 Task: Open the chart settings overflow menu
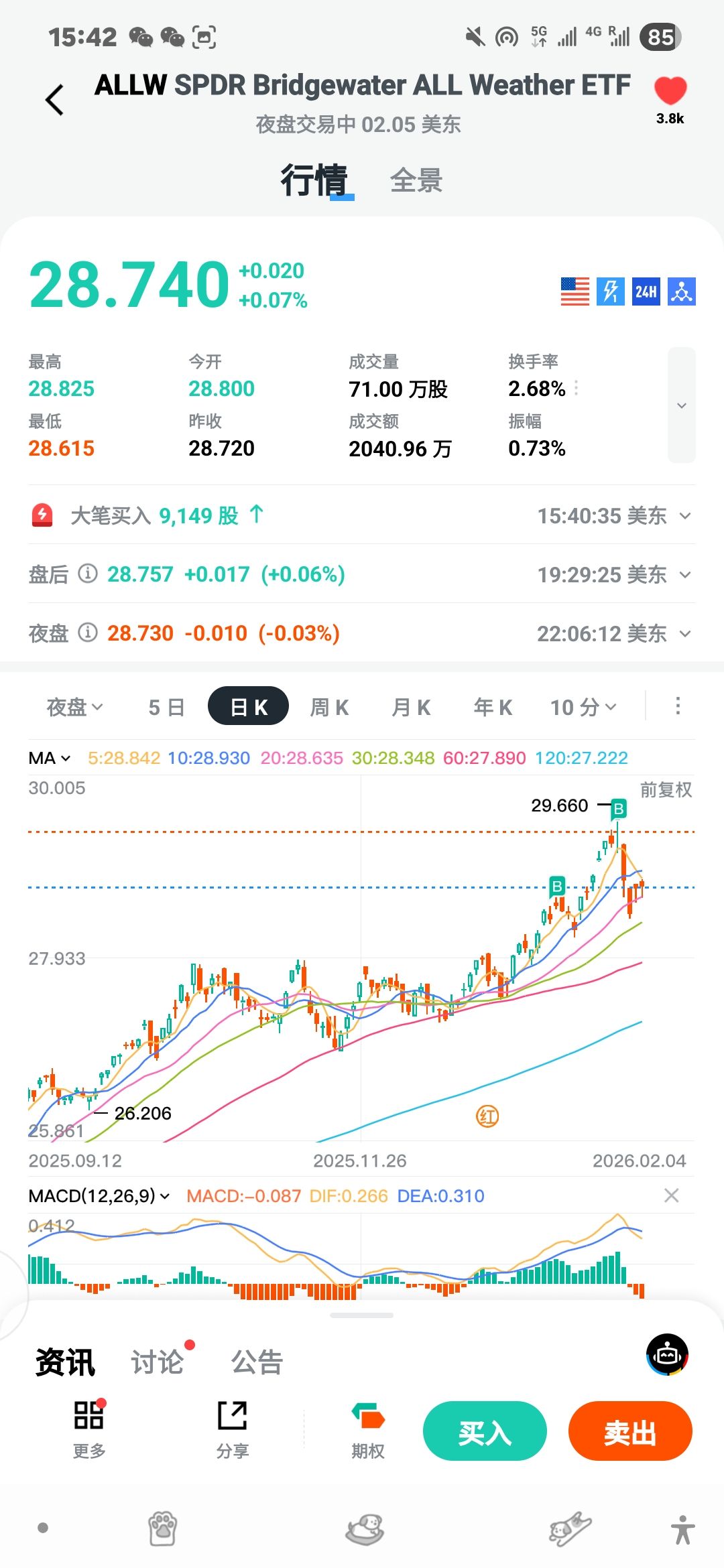(x=678, y=706)
